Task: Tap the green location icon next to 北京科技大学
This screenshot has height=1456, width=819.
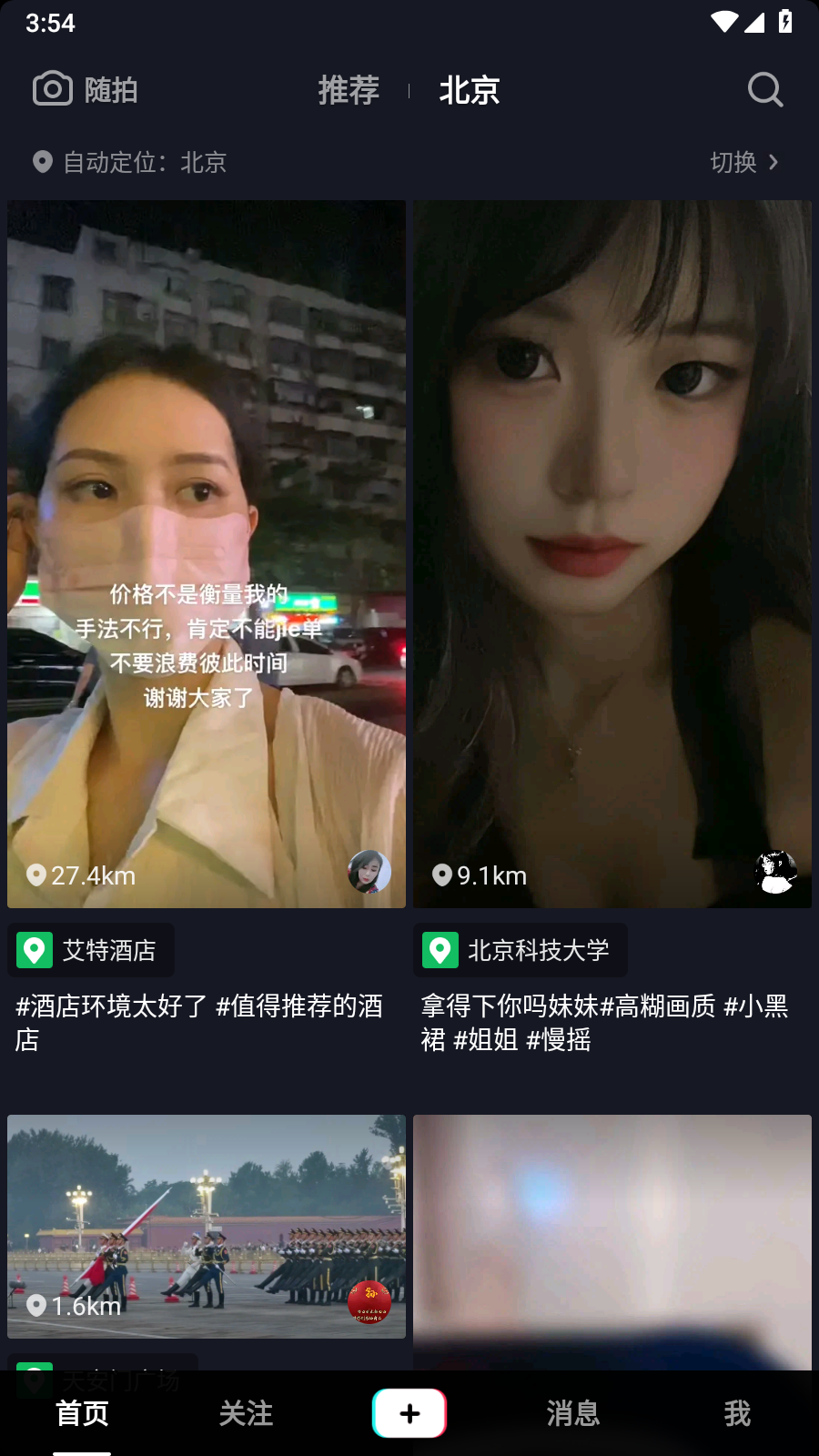Action: (440, 950)
